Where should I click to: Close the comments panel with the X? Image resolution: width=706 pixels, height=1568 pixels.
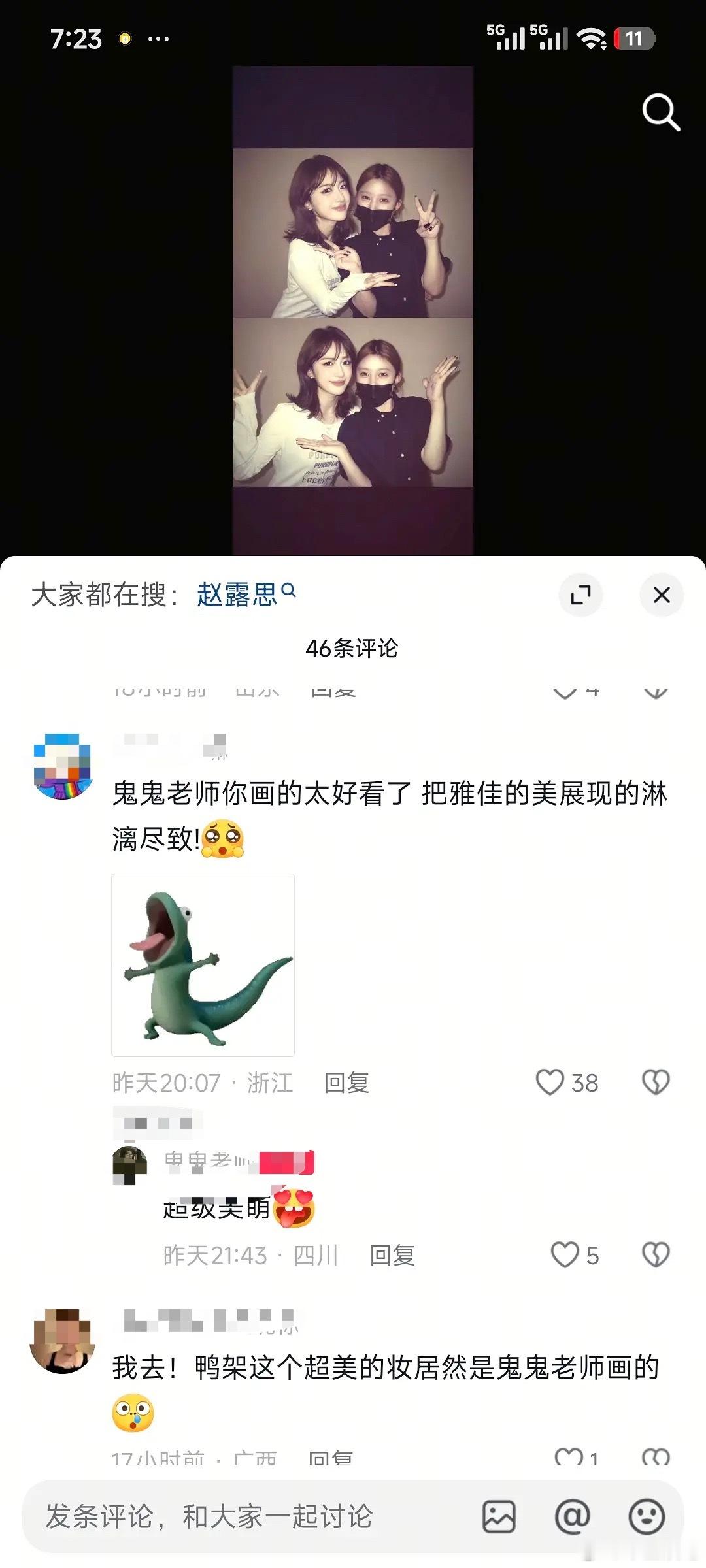pyautogui.click(x=662, y=595)
